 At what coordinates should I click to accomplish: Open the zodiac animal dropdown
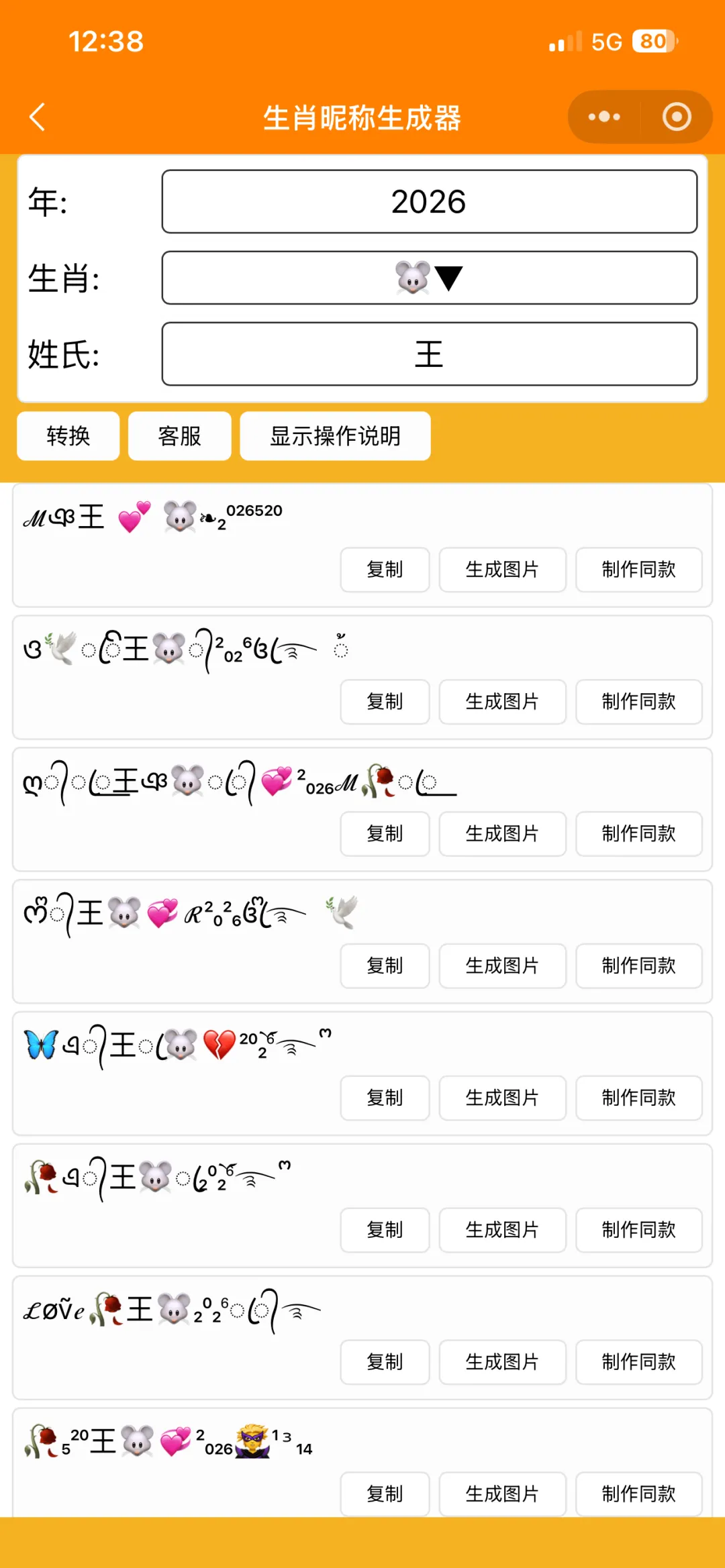click(430, 278)
